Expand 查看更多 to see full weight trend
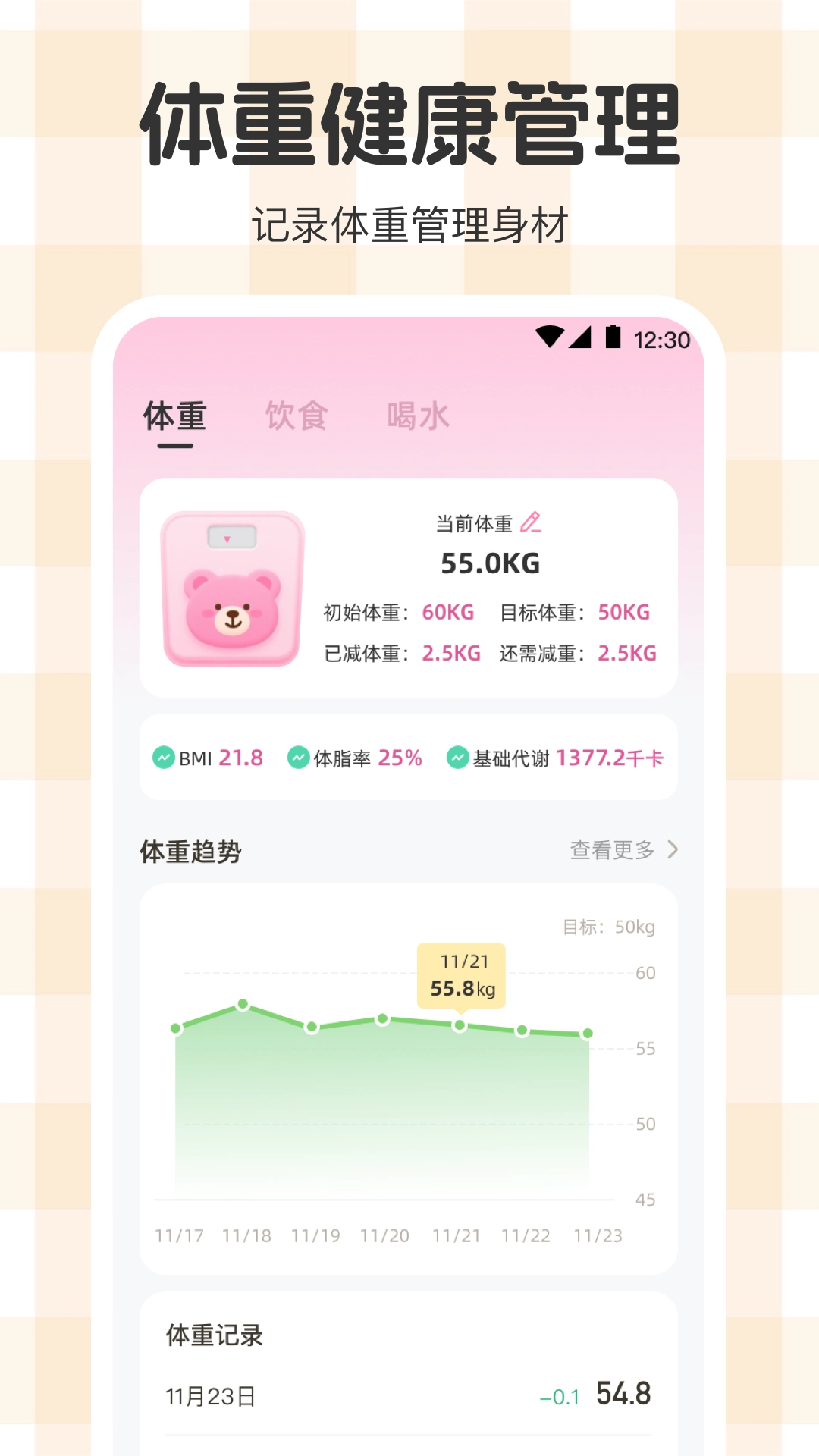 (612, 850)
